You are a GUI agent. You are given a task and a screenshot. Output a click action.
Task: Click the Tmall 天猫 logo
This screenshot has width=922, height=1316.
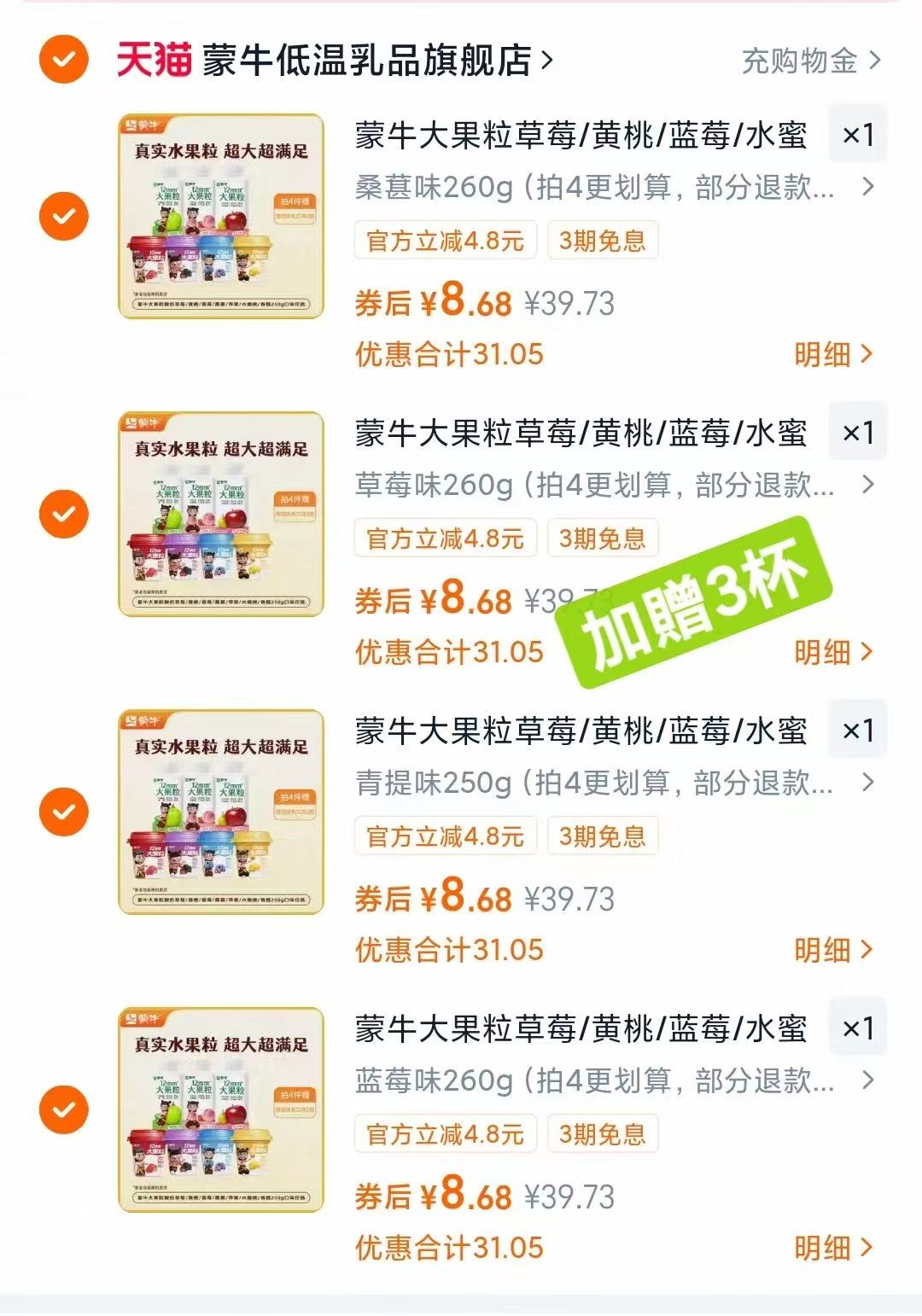pos(149,60)
